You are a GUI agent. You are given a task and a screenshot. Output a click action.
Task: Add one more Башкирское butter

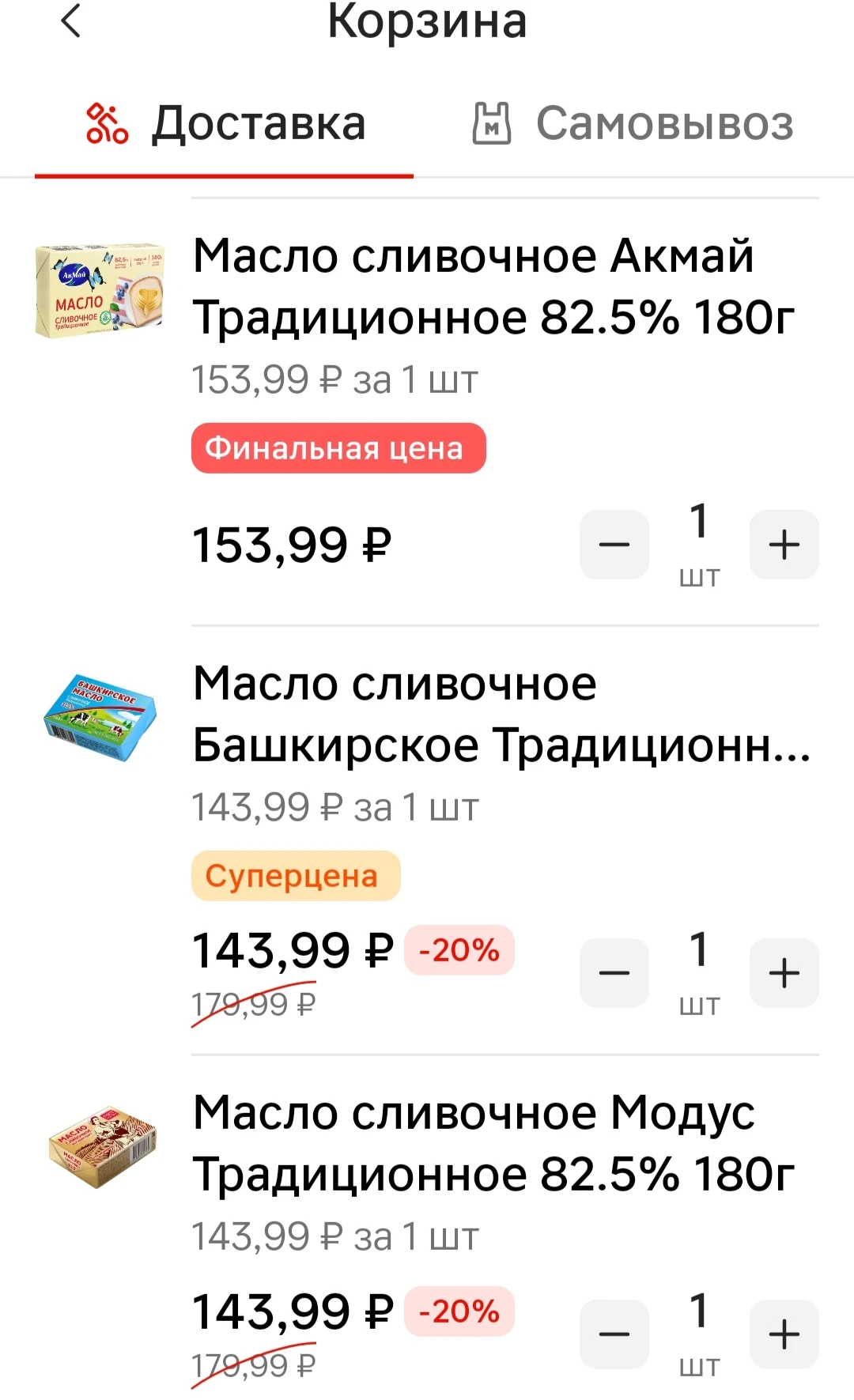pyautogui.click(x=784, y=972)
